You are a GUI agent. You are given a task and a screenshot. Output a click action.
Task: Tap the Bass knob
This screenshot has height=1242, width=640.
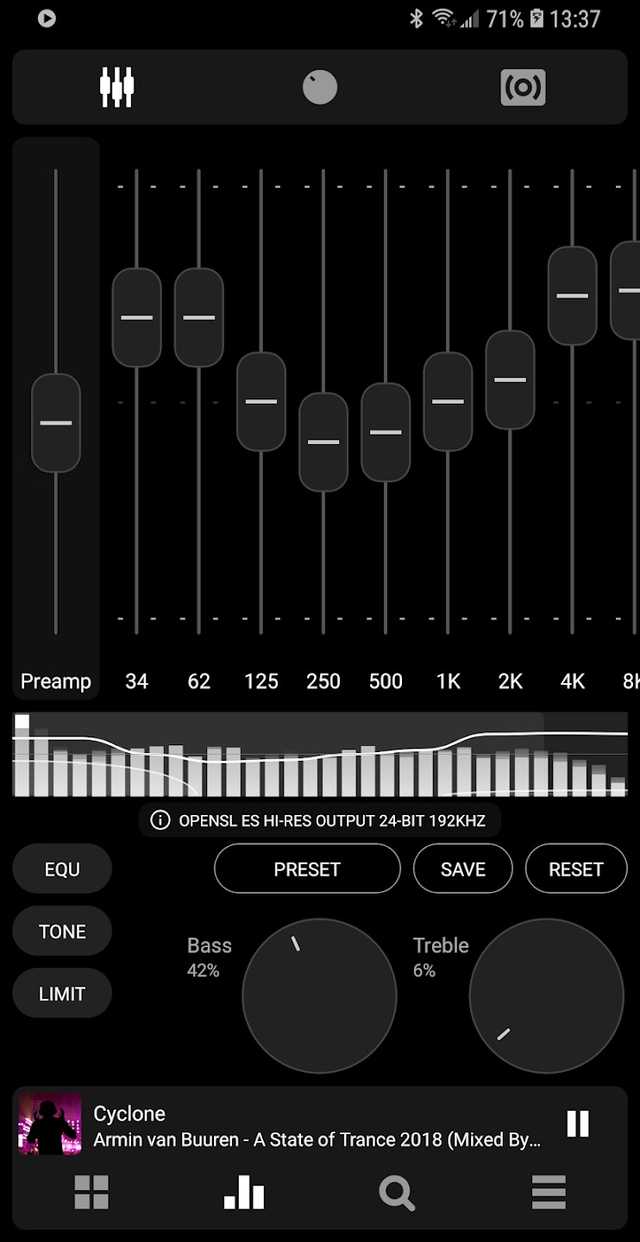pos(319,996)
